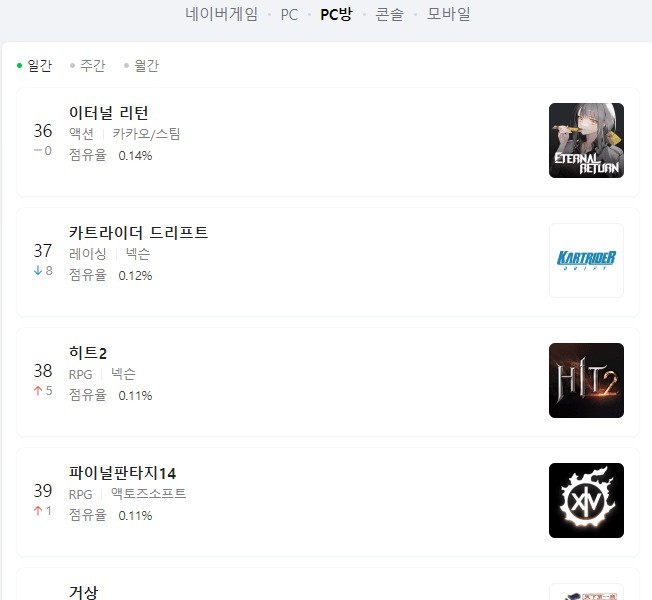Viewport: 652px width, 600px height.
Task: Open the 카트라이더 드리프트 game entry
Action: (x=138, y=232)
